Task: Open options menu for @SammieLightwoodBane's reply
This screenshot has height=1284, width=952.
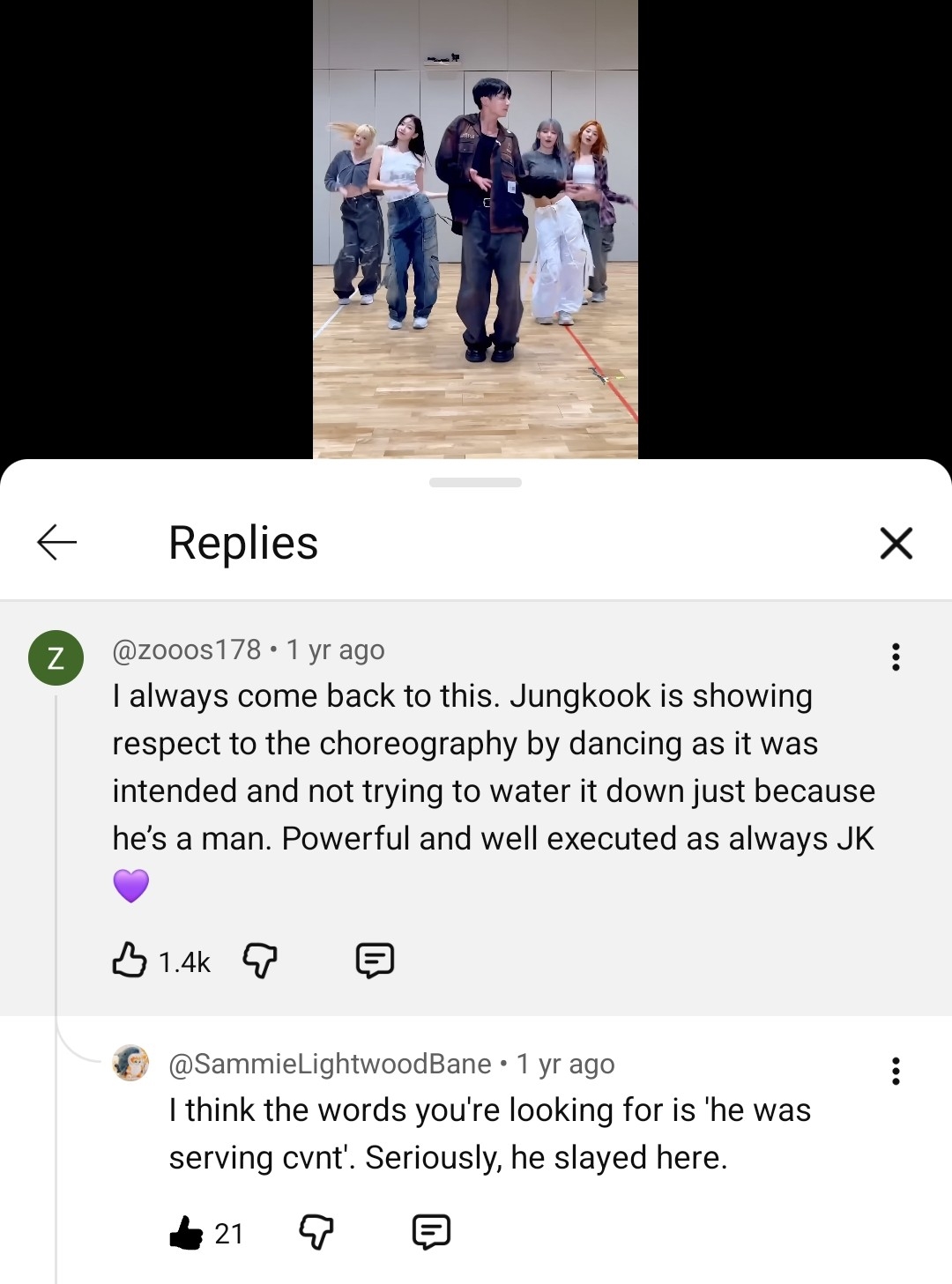Action: 896,1071
